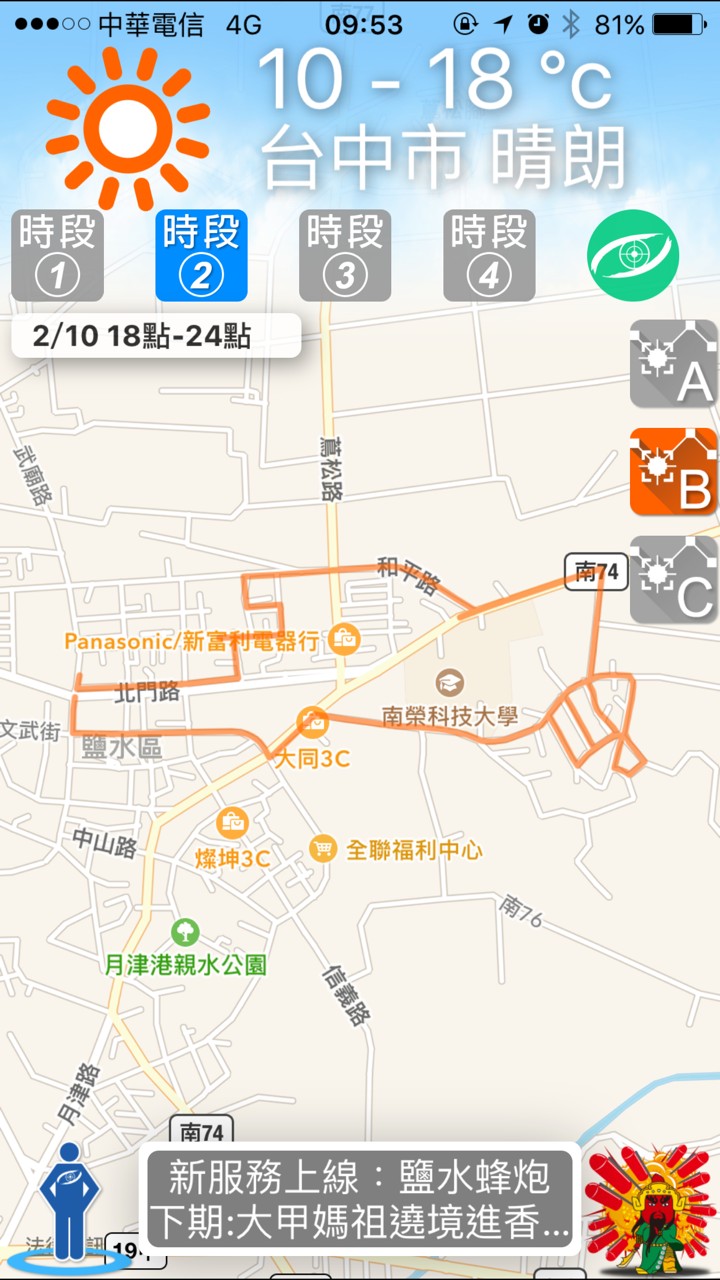Switch to 時段 3 time slot

(x=345, y=256)
